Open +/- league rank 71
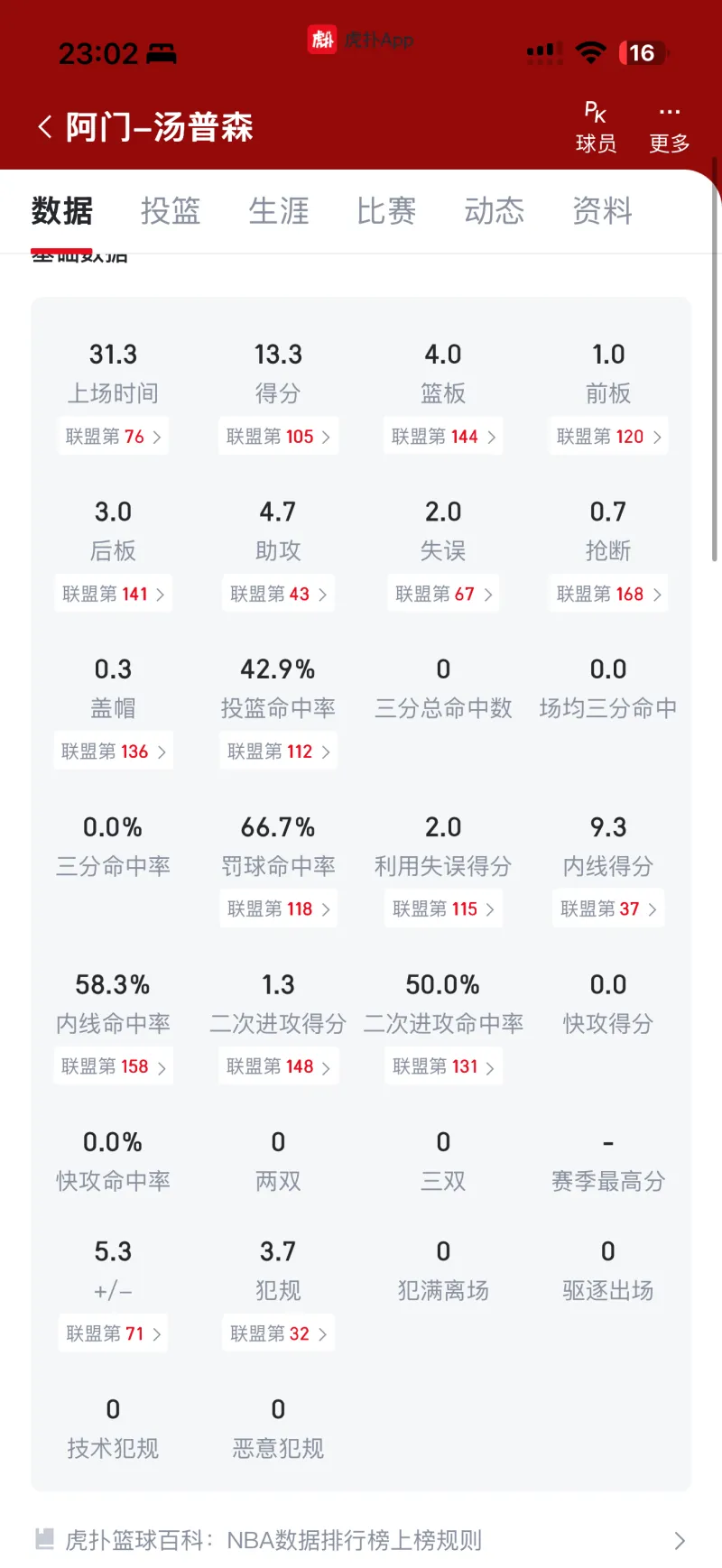This screenshot has width=722, height=1568. pos(113,1333)
